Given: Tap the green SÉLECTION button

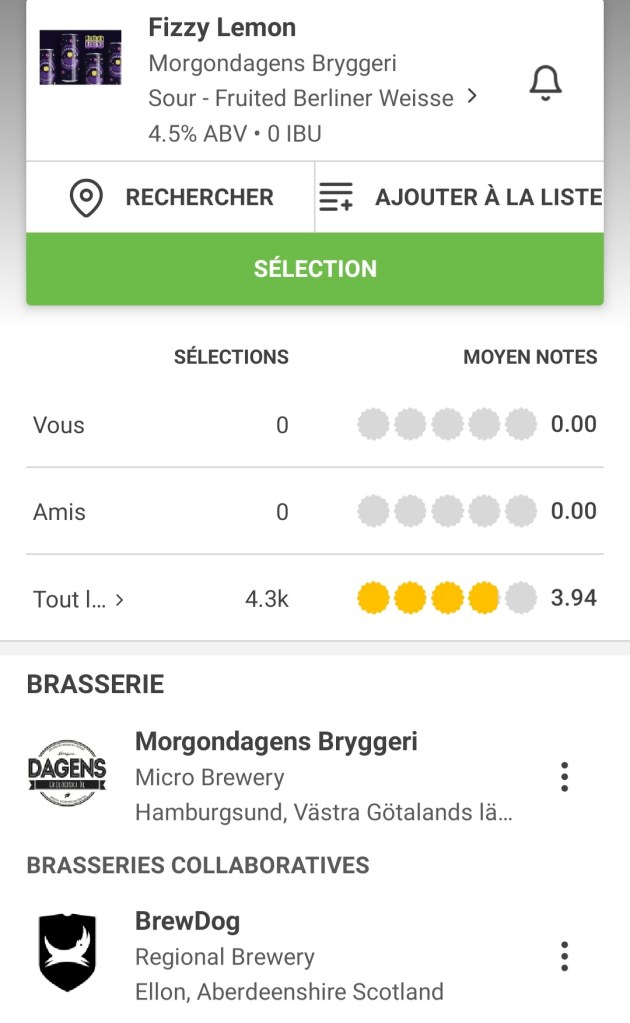Looking at the screenshot, I should [315, 268].
